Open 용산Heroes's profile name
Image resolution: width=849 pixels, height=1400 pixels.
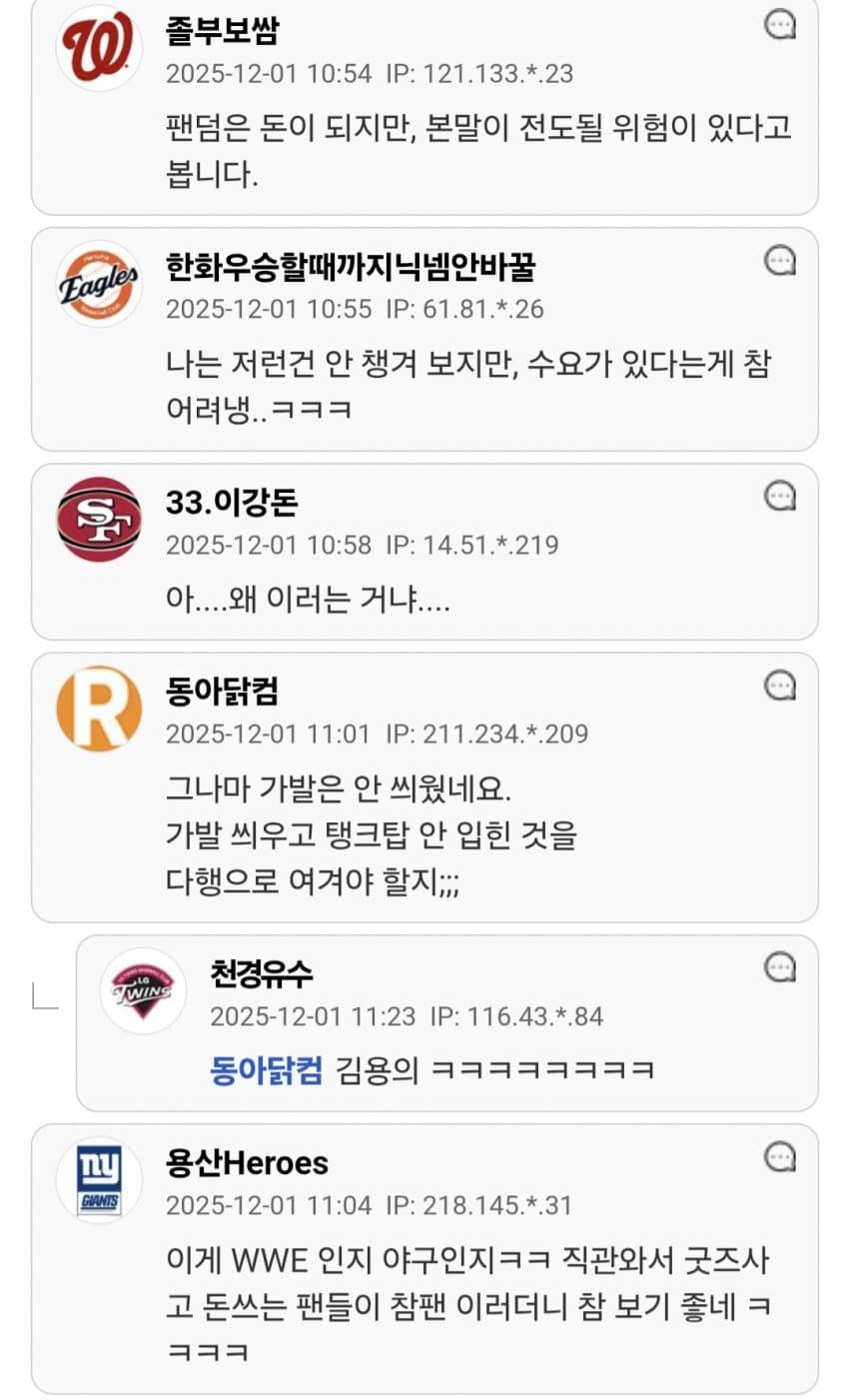point(247,1163)
